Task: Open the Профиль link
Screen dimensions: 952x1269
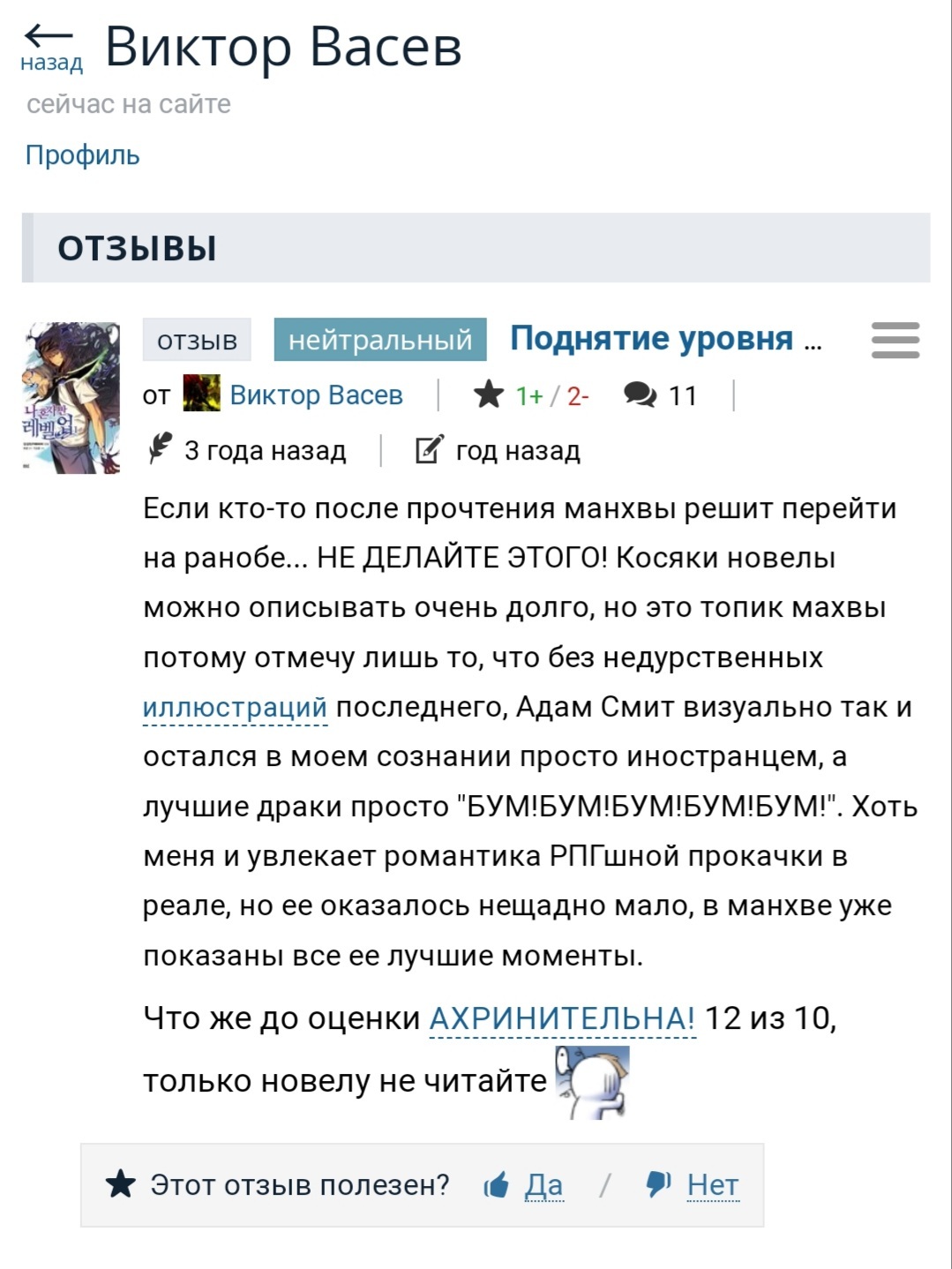Action: (82, 155)
